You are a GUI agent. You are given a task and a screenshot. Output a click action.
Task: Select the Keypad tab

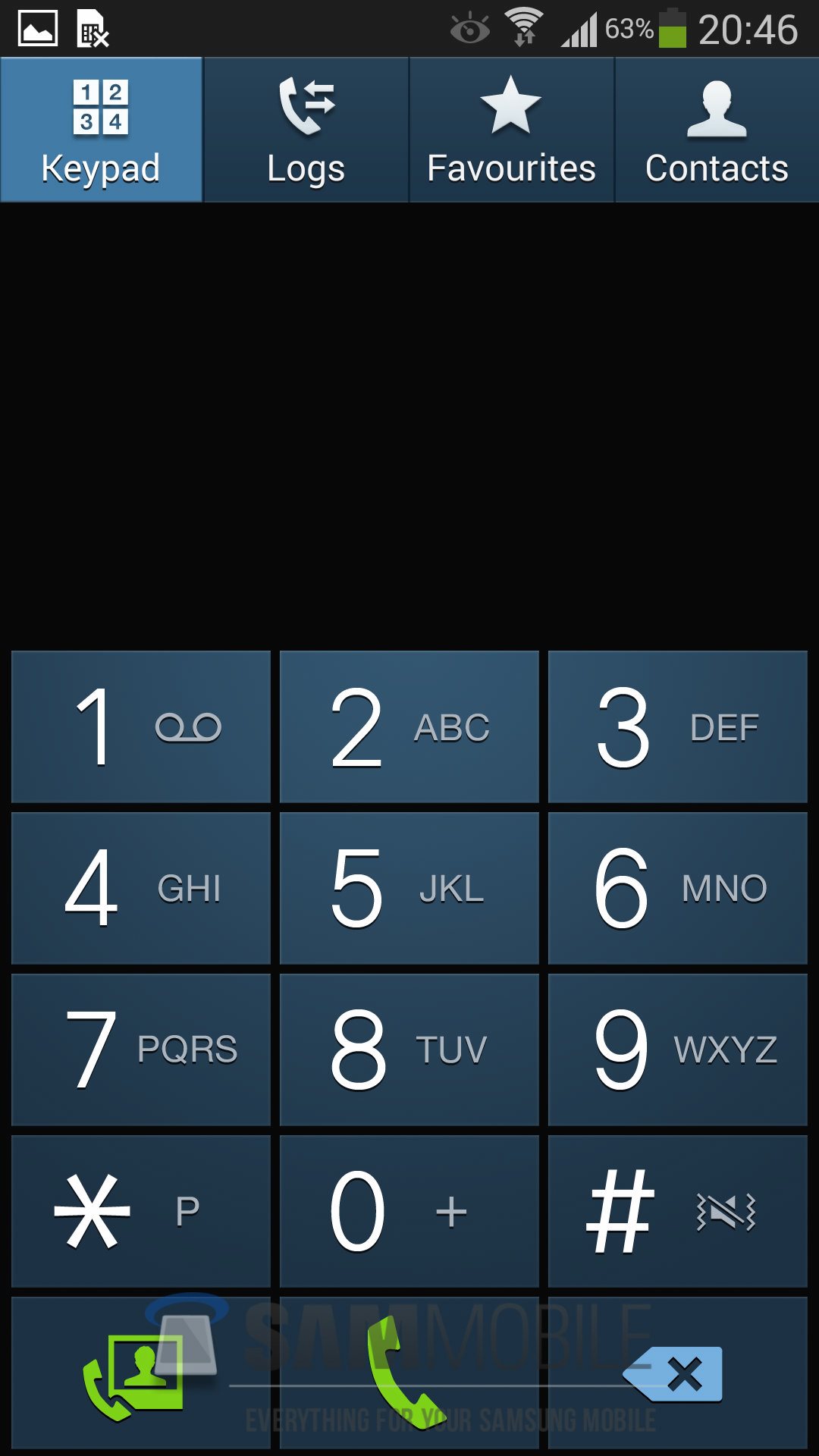101,130
